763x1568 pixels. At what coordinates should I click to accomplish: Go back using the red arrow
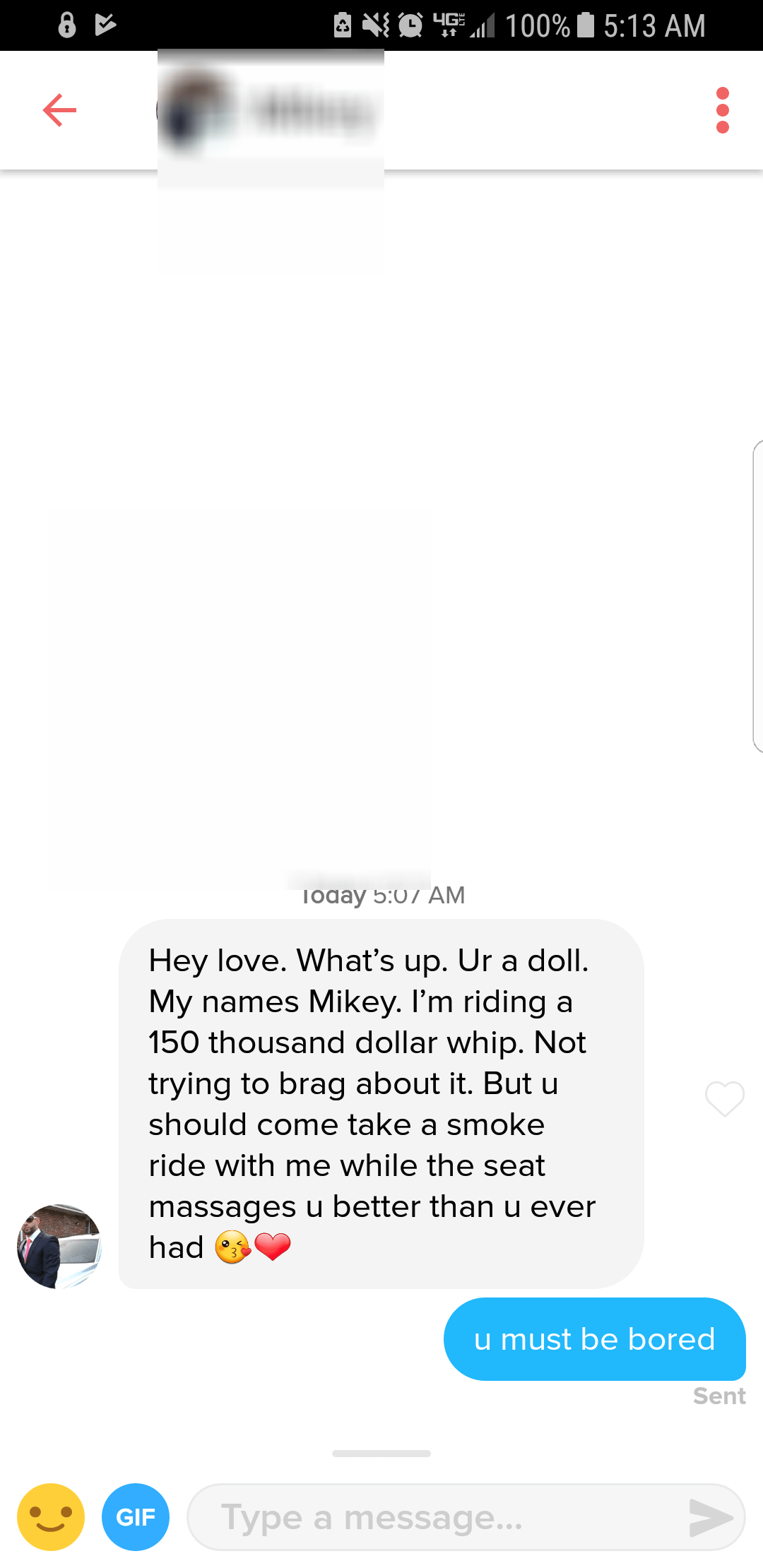pyautogui.click(x=59, y=110)
